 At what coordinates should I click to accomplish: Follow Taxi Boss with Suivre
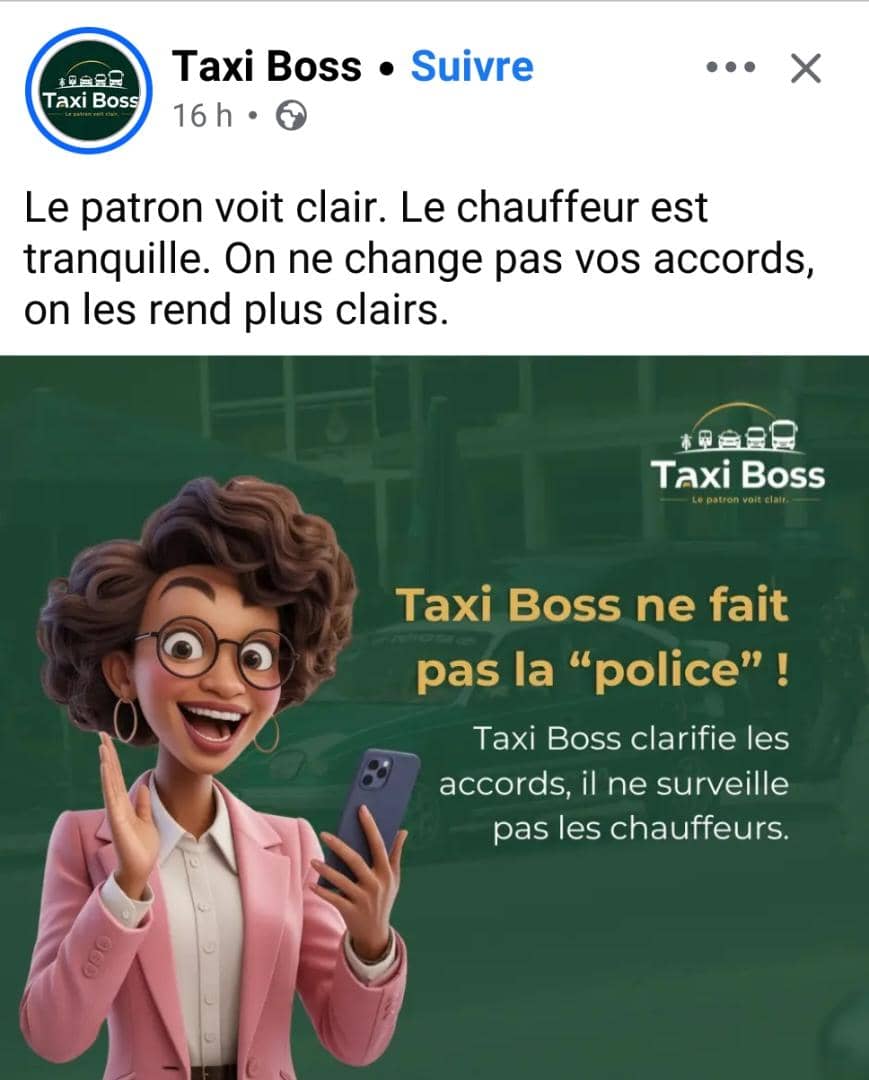click(472, 66)
